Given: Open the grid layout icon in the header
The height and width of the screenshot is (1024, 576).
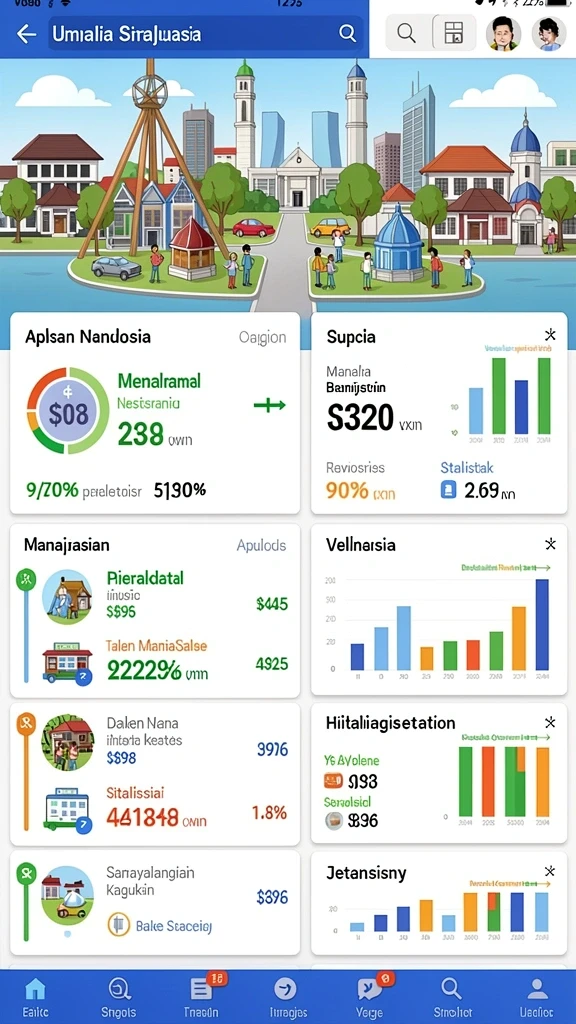Looking at the screenshot, I should click(453, 33).
